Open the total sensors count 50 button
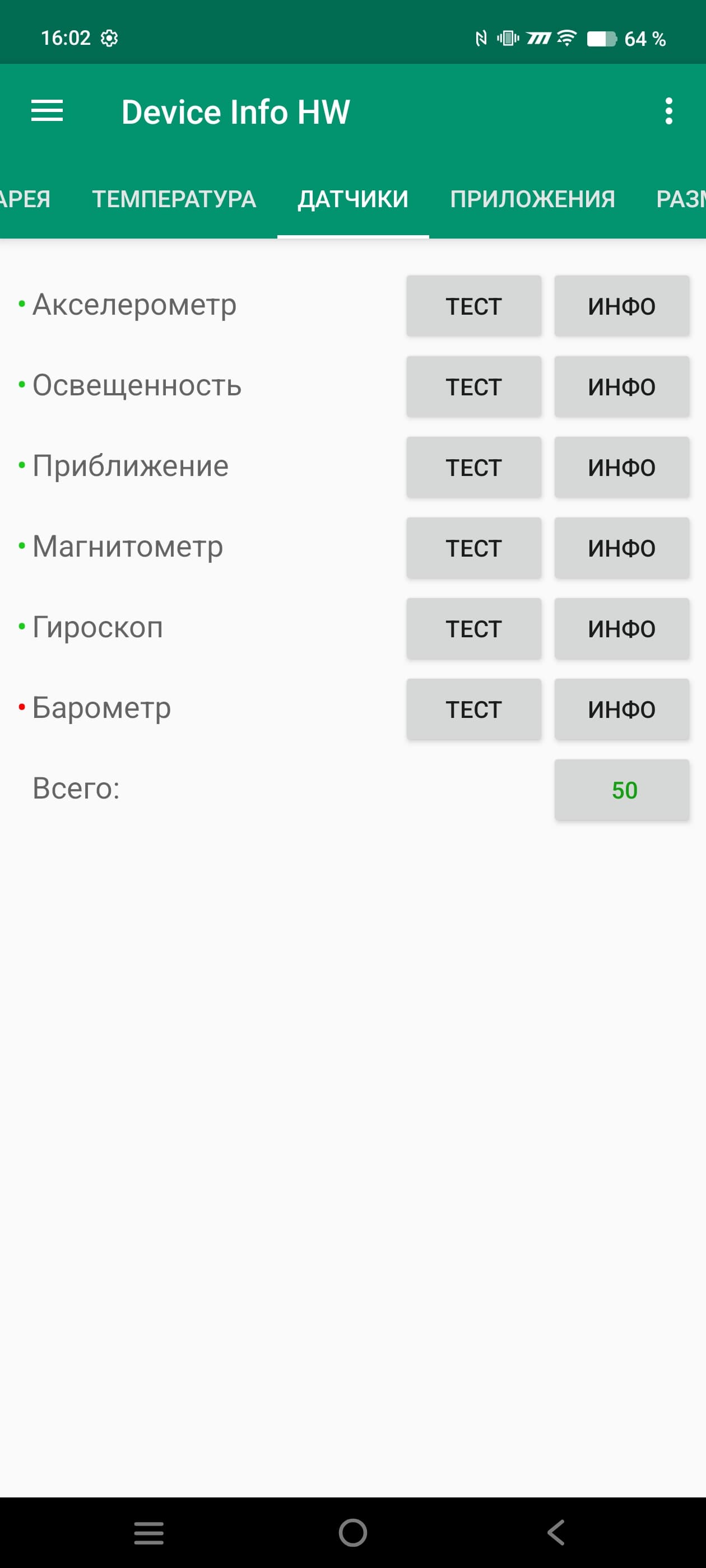Viewport: 706px width, 1568px height. pos(621,790)
